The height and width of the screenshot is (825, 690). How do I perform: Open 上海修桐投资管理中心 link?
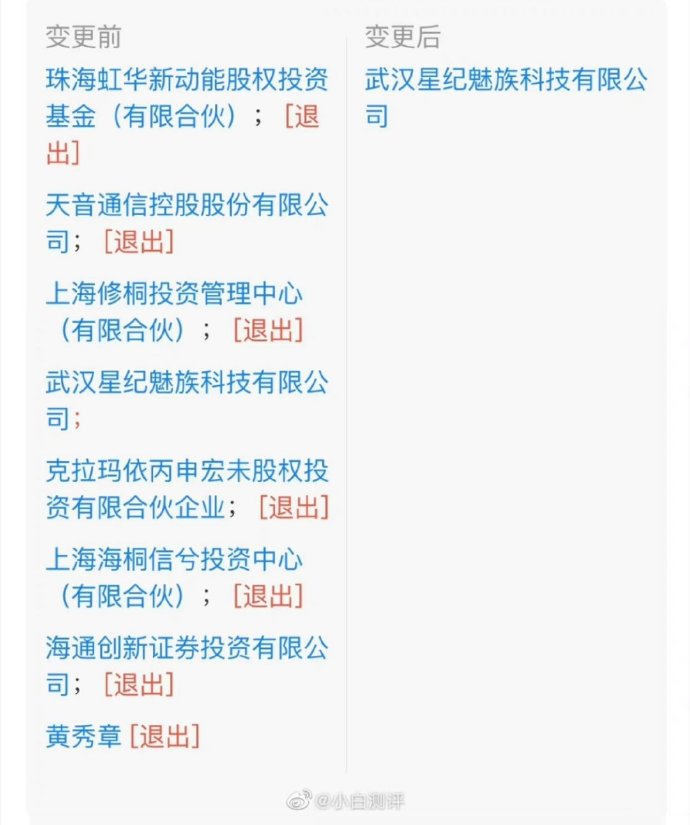point(174,294)
